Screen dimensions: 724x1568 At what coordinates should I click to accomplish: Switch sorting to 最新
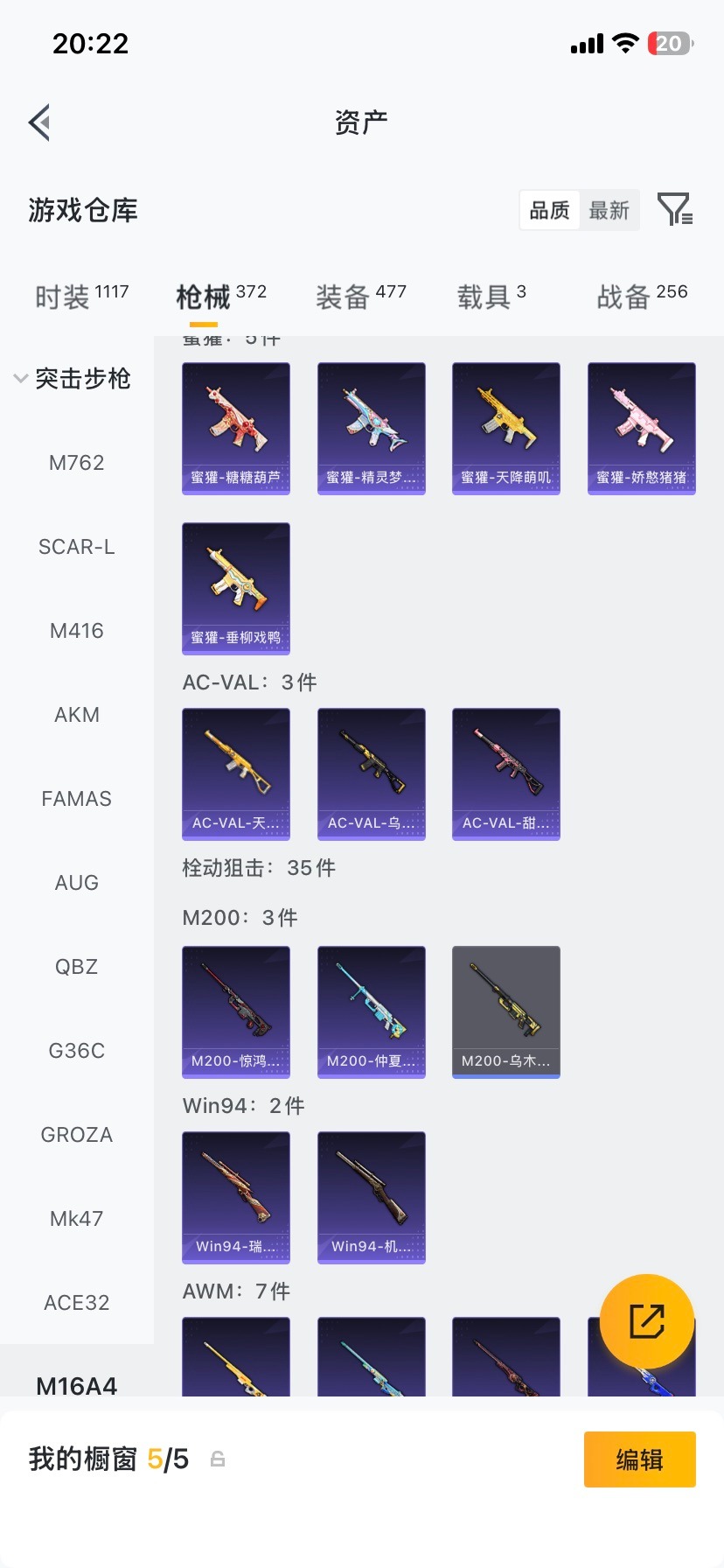609,210
